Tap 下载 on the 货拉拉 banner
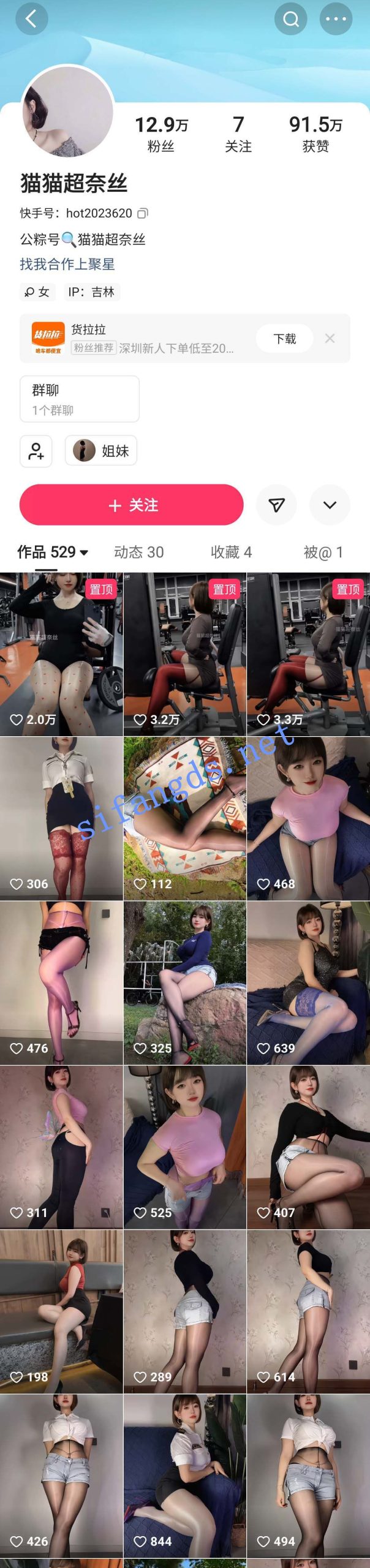 [284, 339]
